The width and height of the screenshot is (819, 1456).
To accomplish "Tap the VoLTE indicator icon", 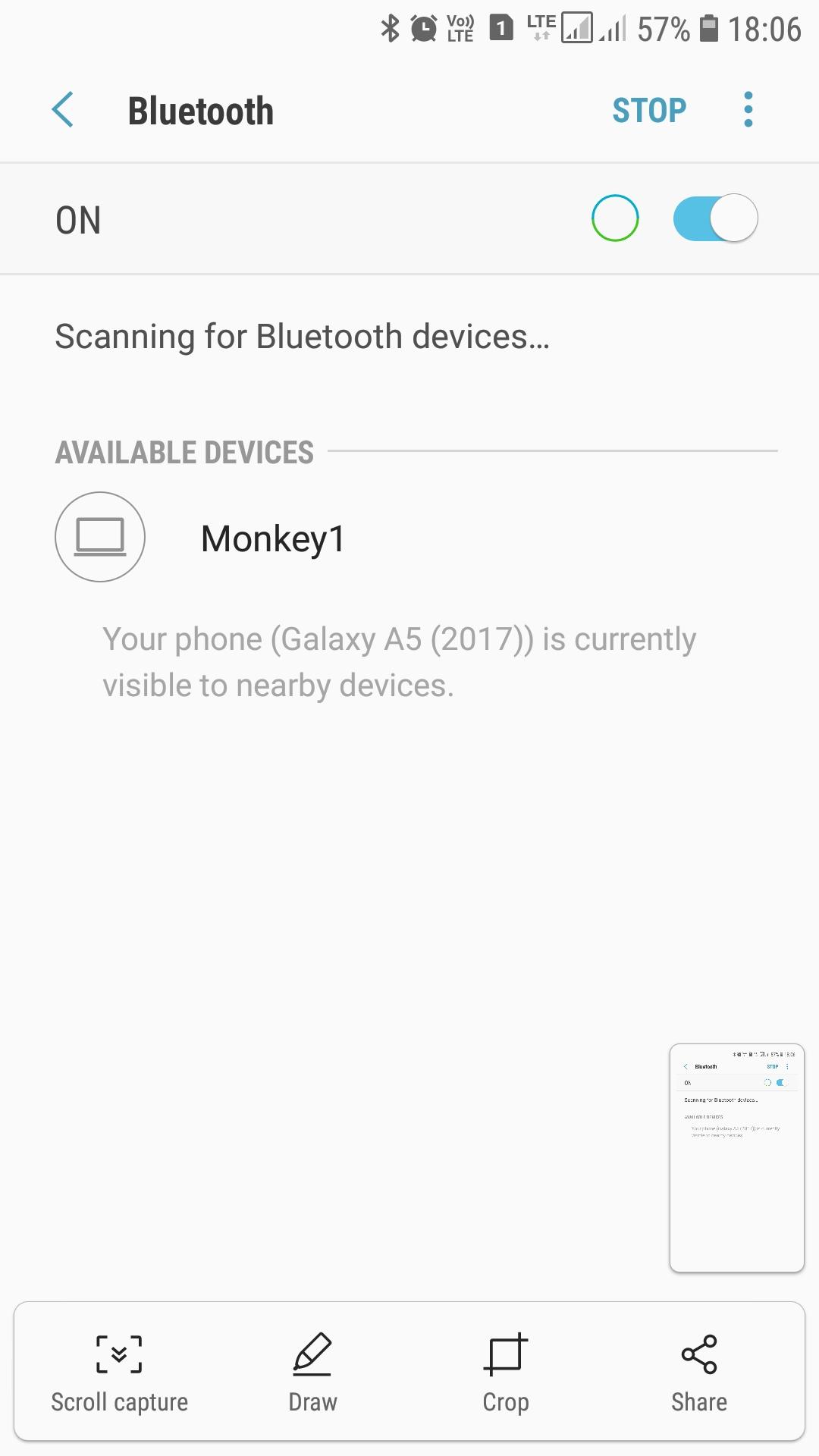I will tap(460, 29).
